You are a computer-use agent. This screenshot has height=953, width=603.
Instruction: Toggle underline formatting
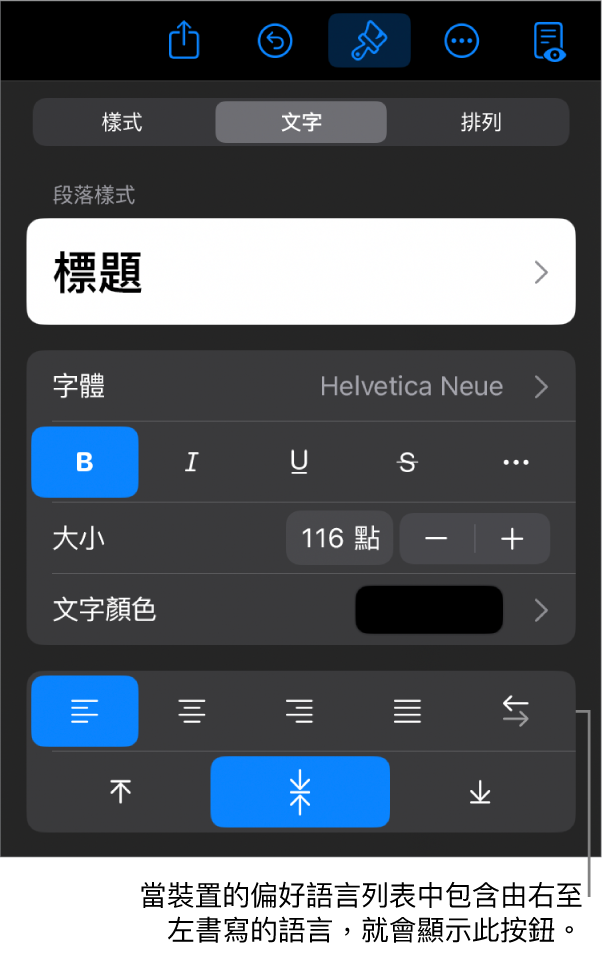[299, 462]
